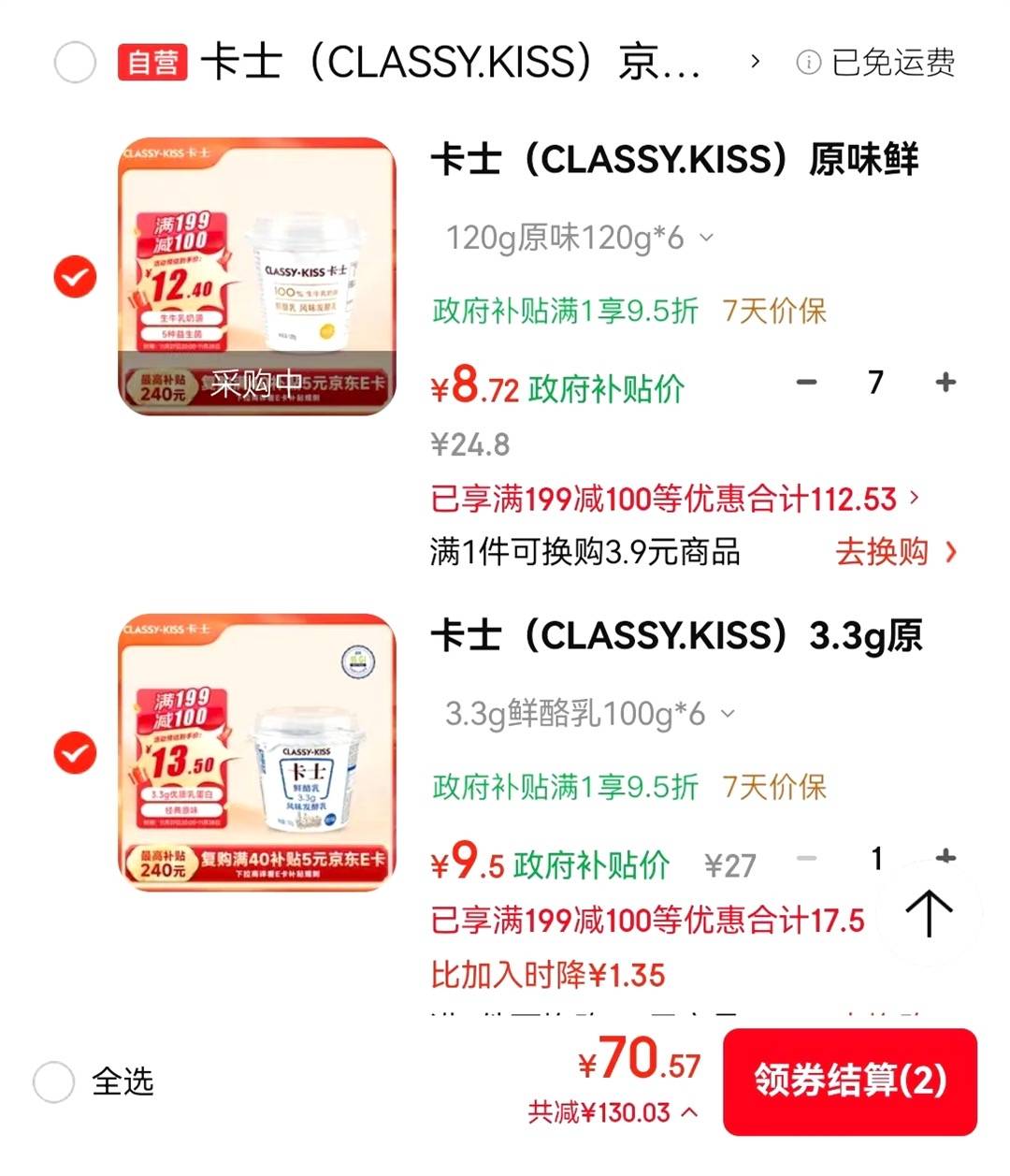Tap 领券结算(2) to check out
The image size is (1010, 1176).
[849, 1081]
